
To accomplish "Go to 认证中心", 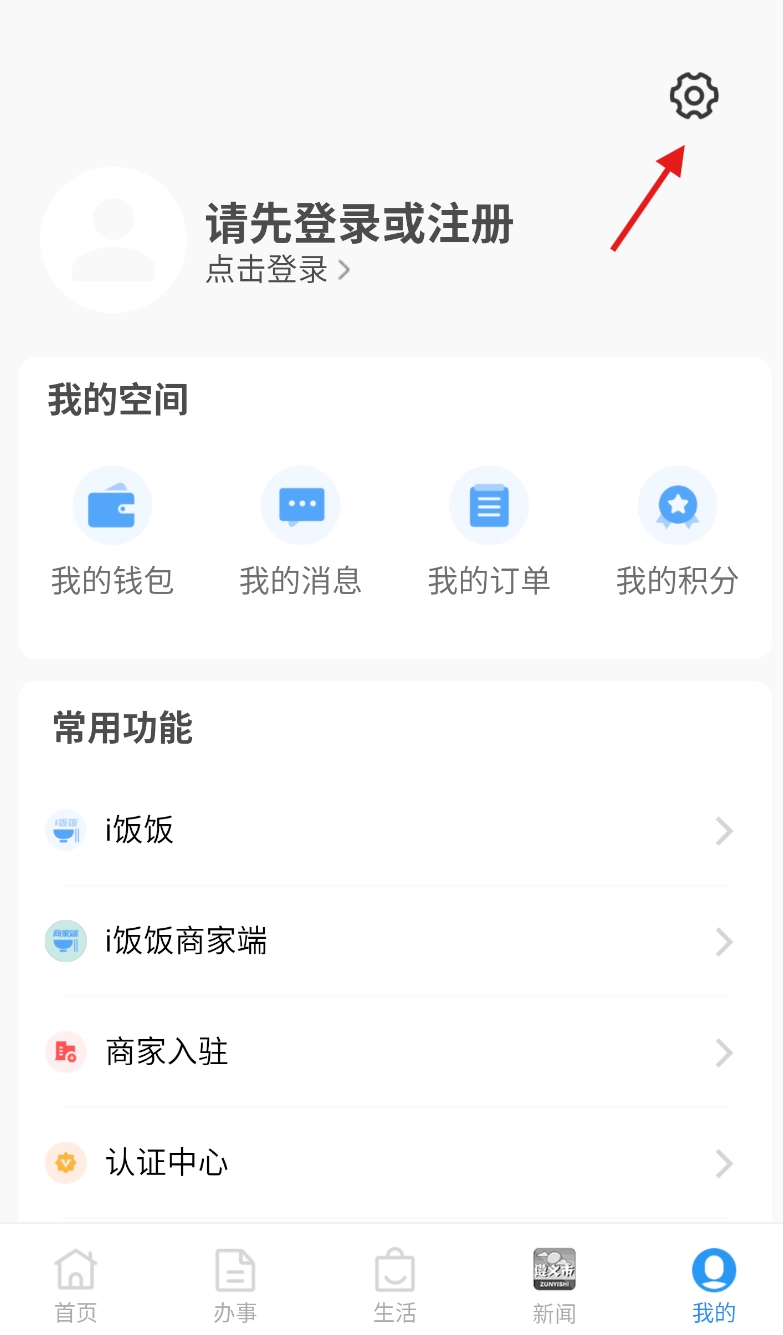I will [x=390, y=1163].
